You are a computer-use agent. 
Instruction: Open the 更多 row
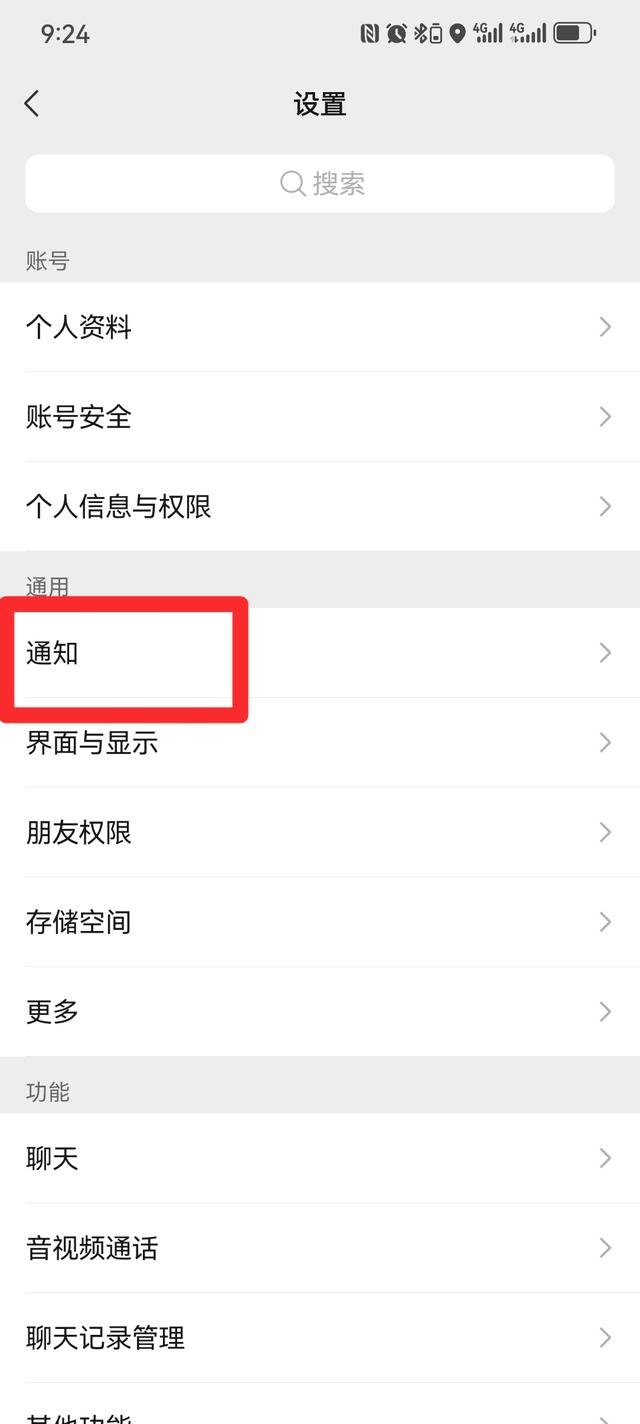[x=320, y=1012]
